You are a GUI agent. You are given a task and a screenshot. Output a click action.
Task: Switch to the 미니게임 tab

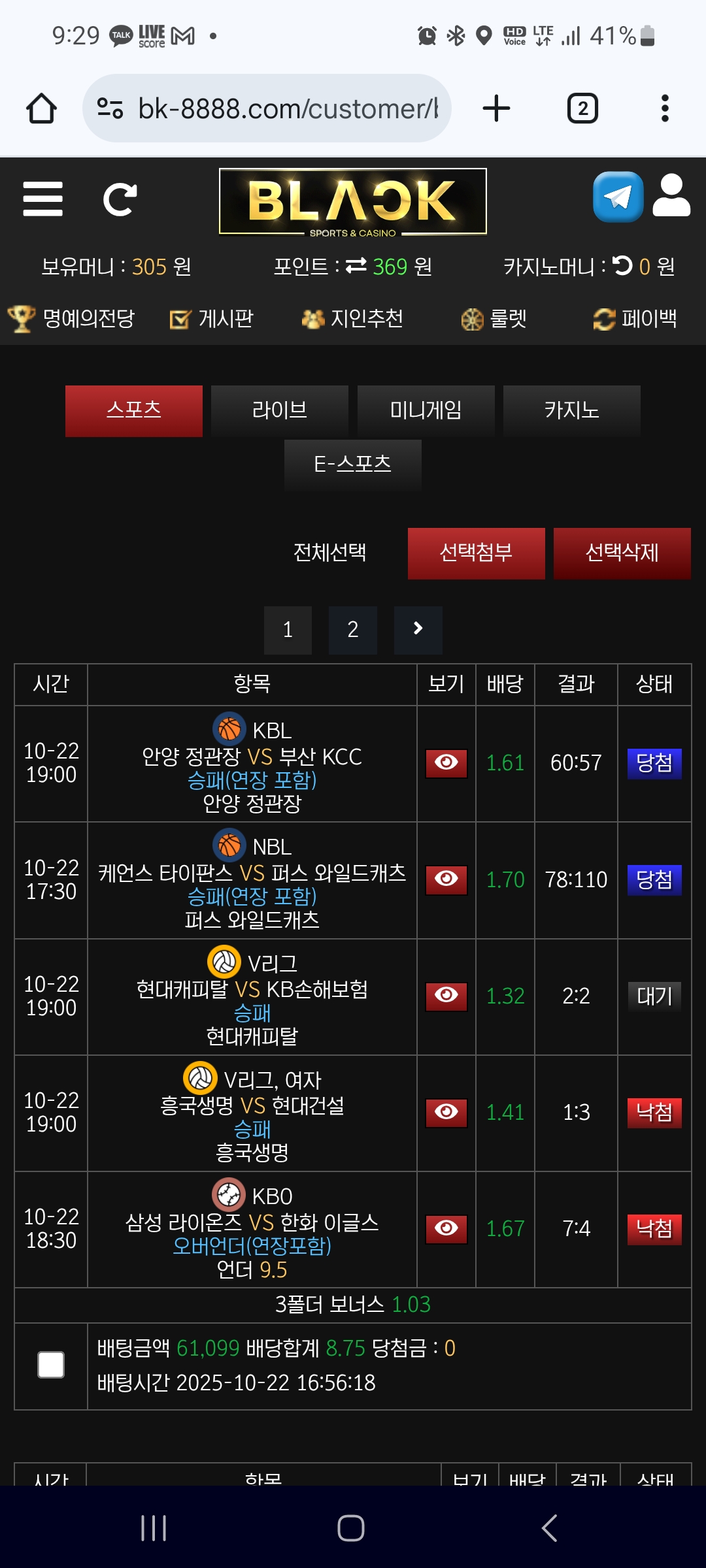pos(426,410)
